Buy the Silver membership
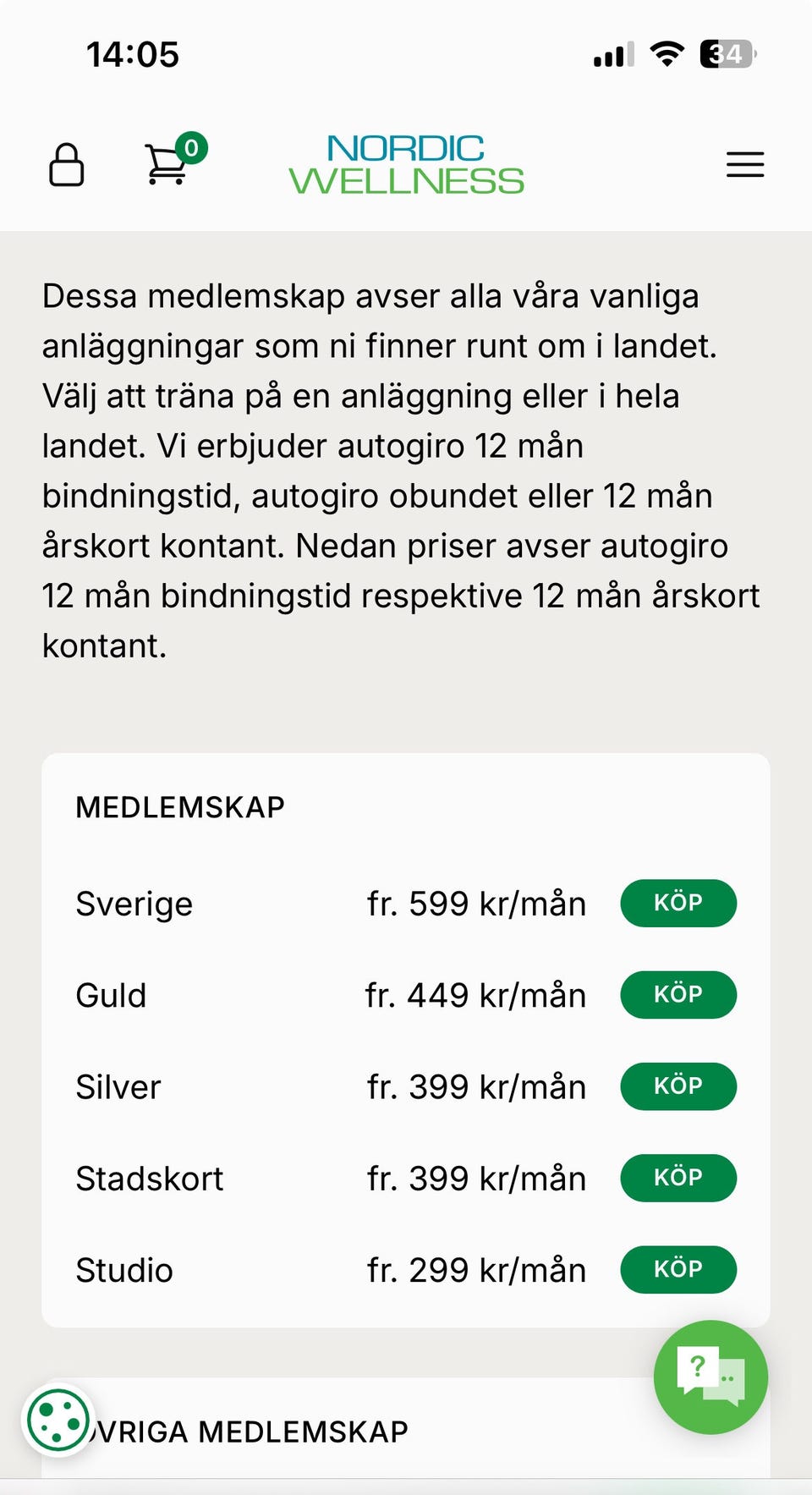 pyautogui.click(x=678, y=1086)
